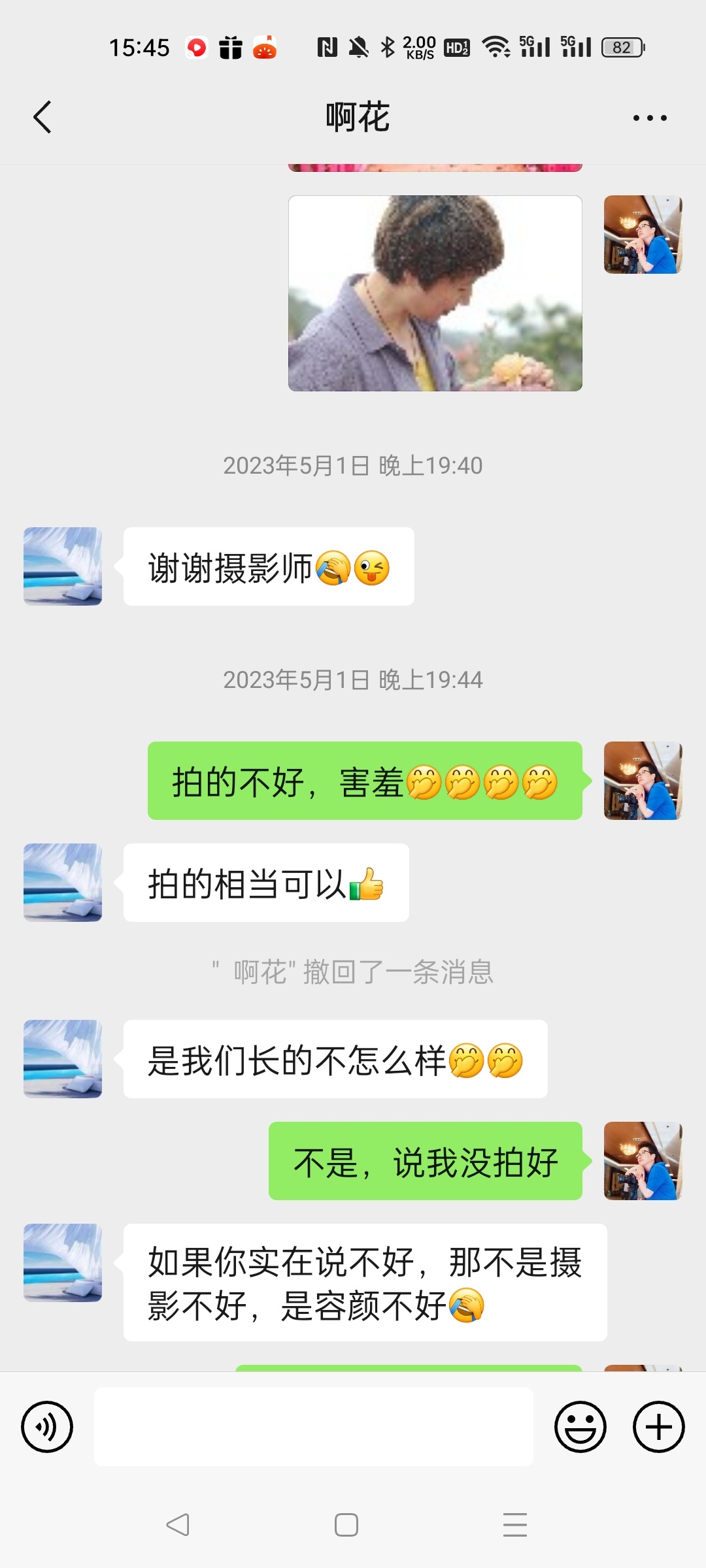Screen dimensions: 706x1568
Task: Open the emoji sticker panel
Action: (x=580, y=1427)
